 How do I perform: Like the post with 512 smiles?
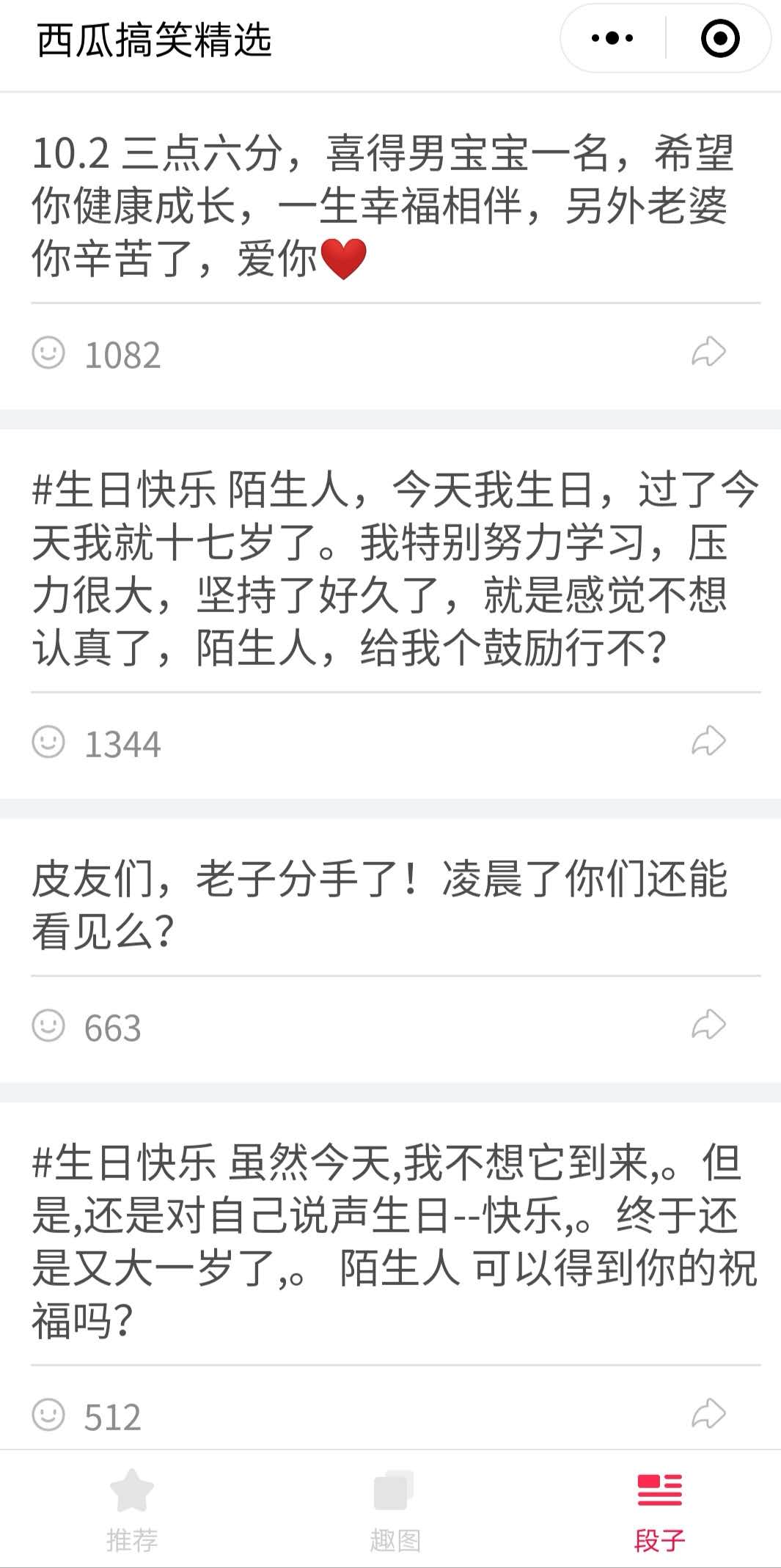point(48,1416)
